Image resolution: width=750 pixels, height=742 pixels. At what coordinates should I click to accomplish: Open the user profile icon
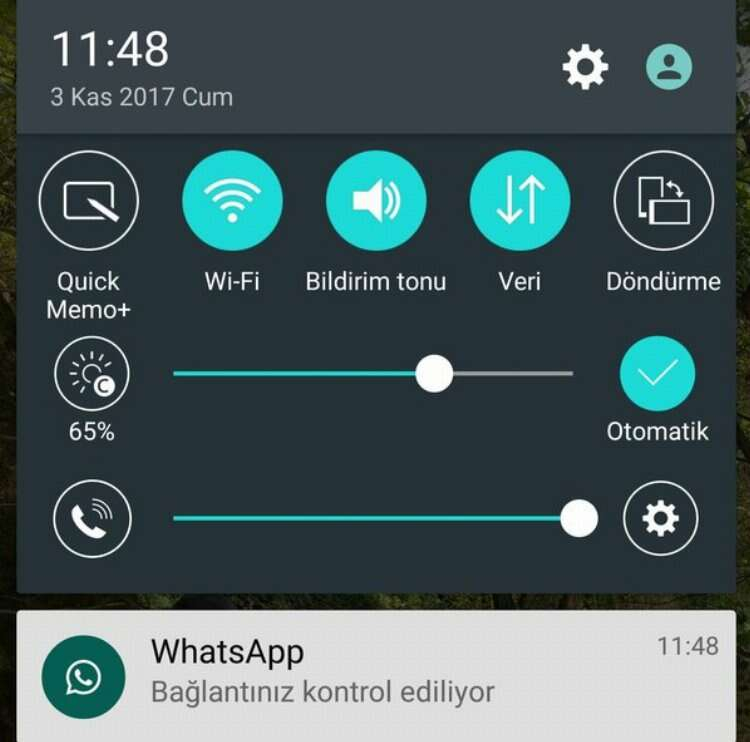(669, 68)
